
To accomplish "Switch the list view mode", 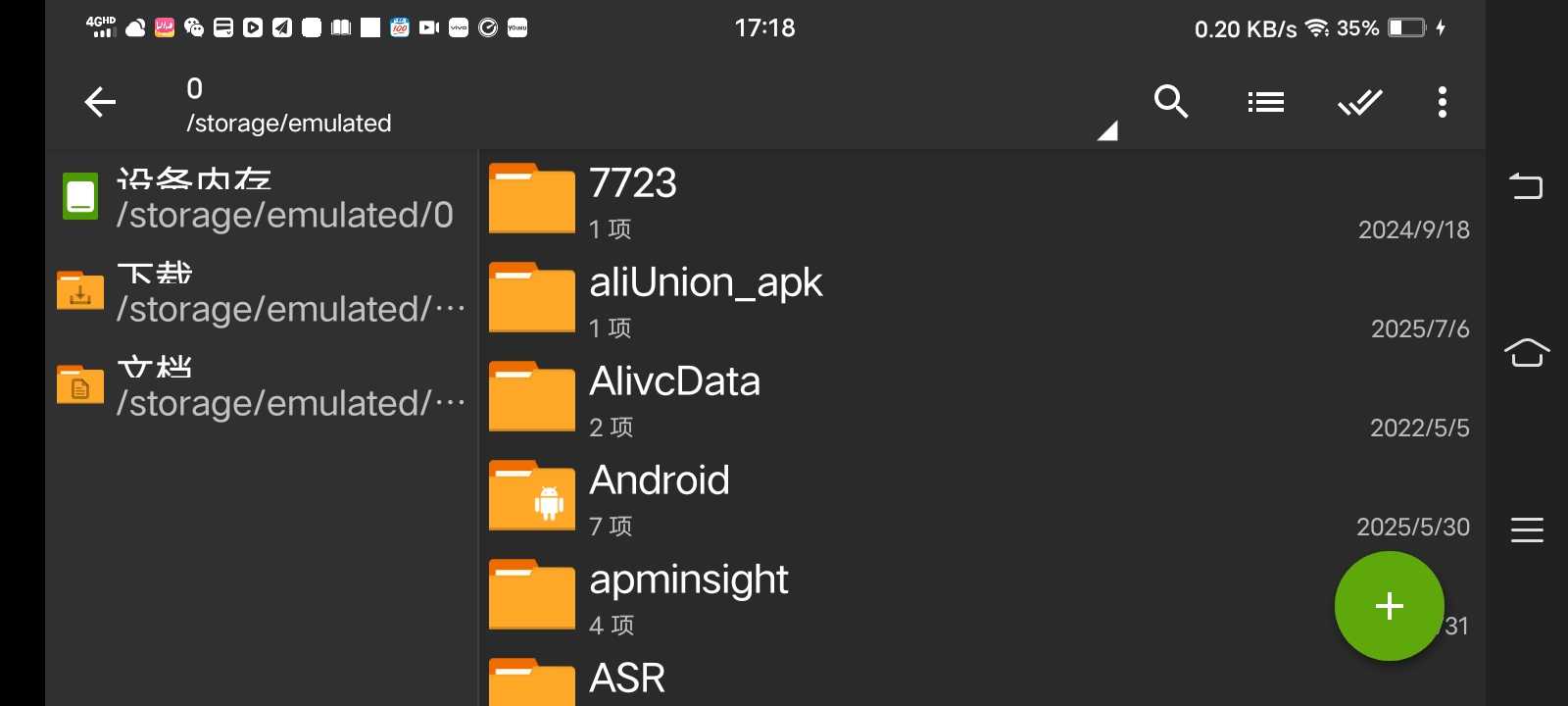I will click(x=1265, y=102).
